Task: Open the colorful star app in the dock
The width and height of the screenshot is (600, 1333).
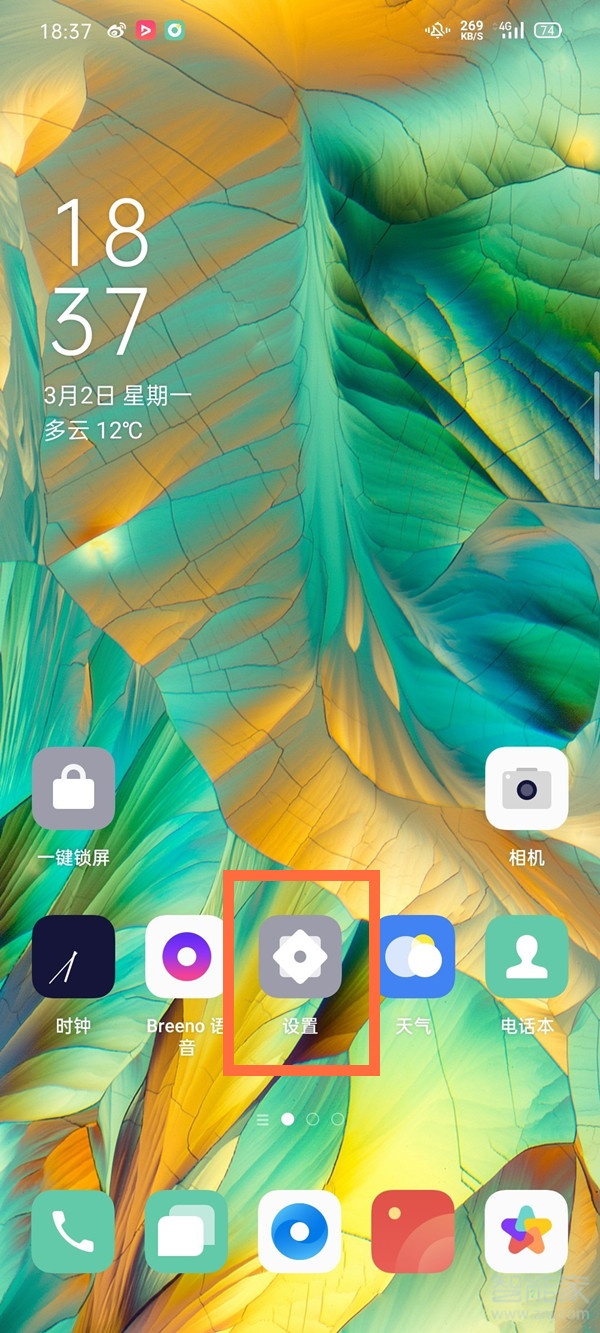Action: (526, 1231)
